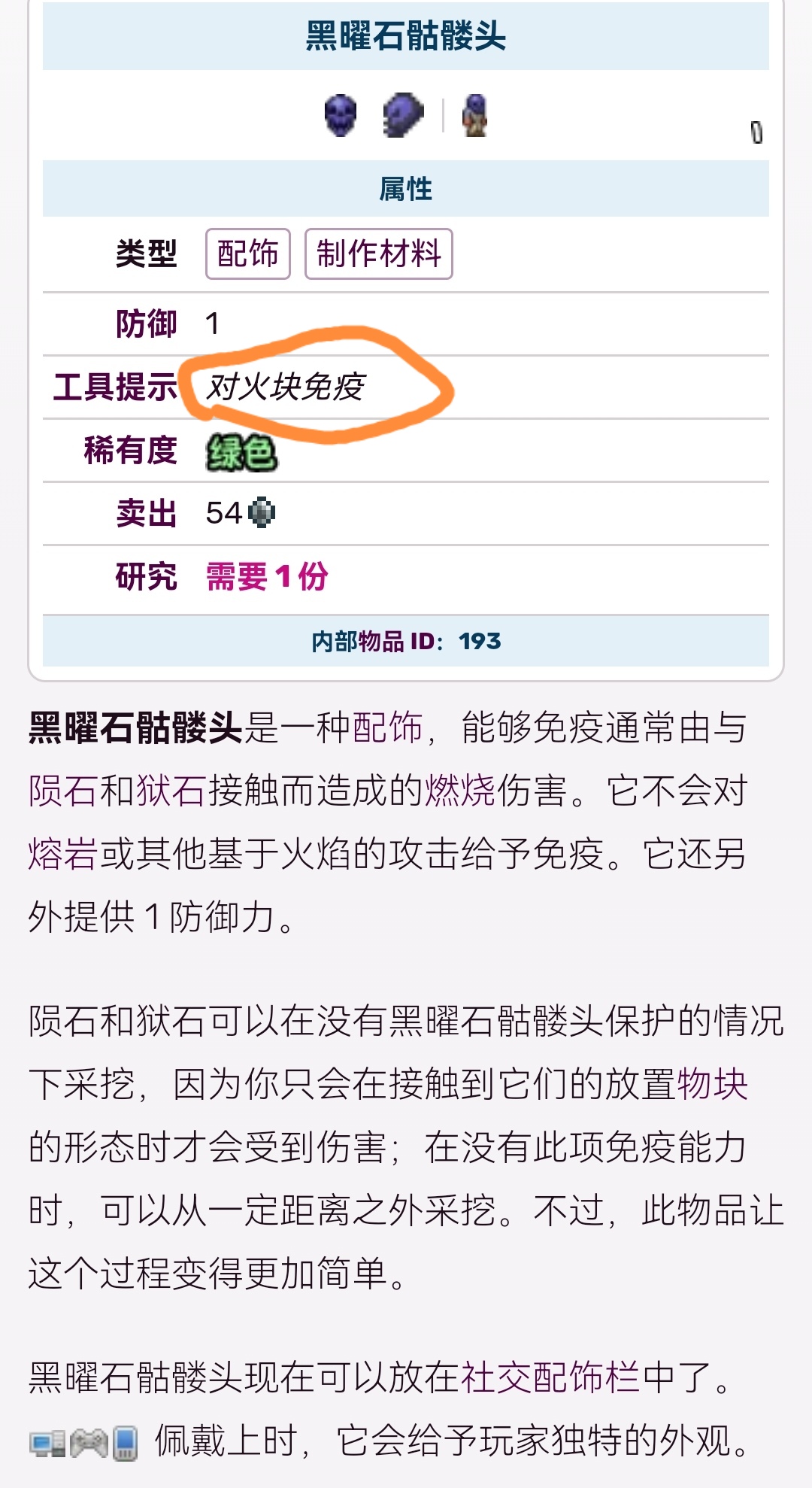Open the 物块 link
This screenshot has width=812, height=1488.
(x=712, y=1085)
